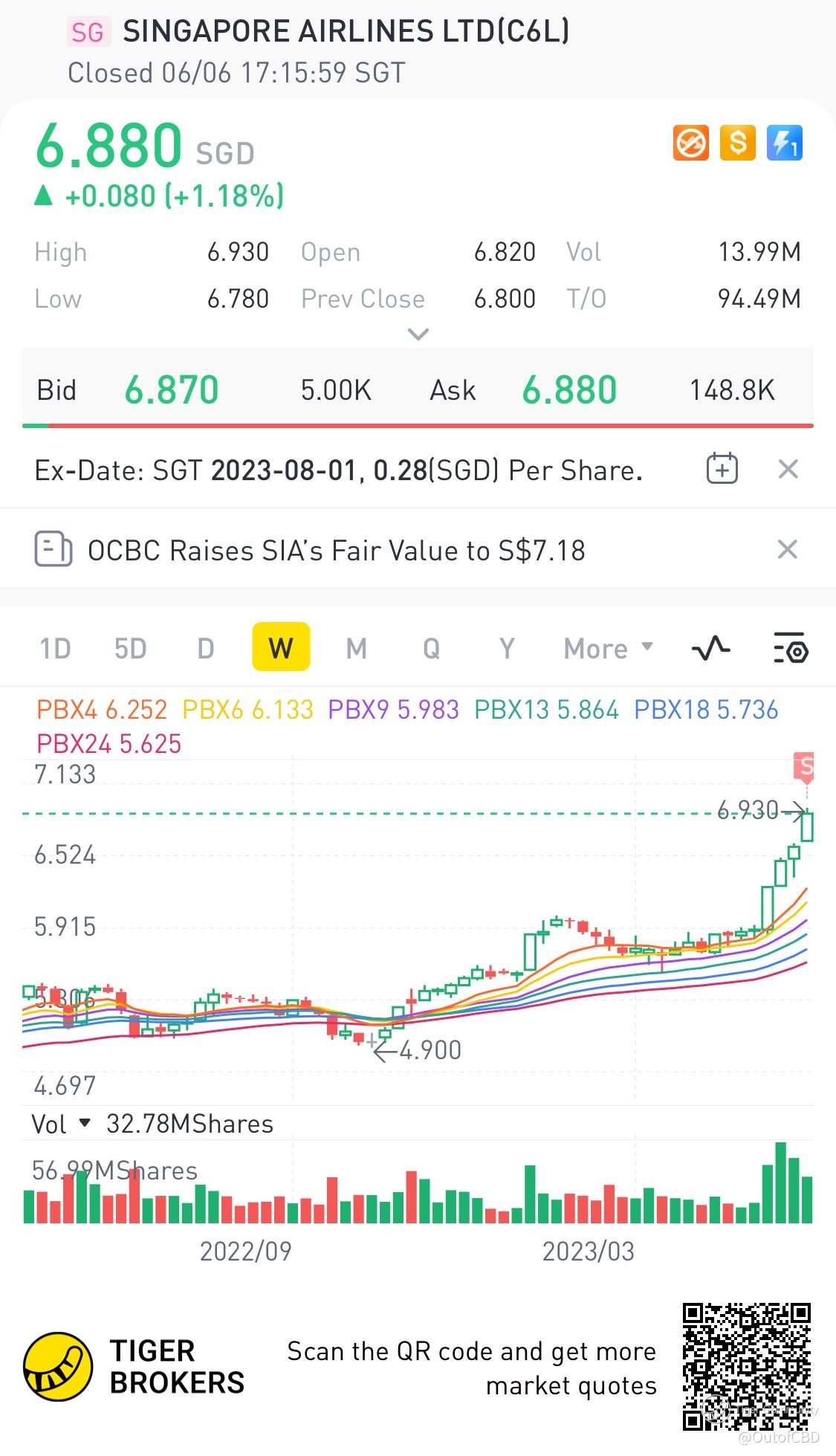Switch chart to 1D timeframe
The width and height of the screenshot is (836, 1456).
click(x=55, y=649)
